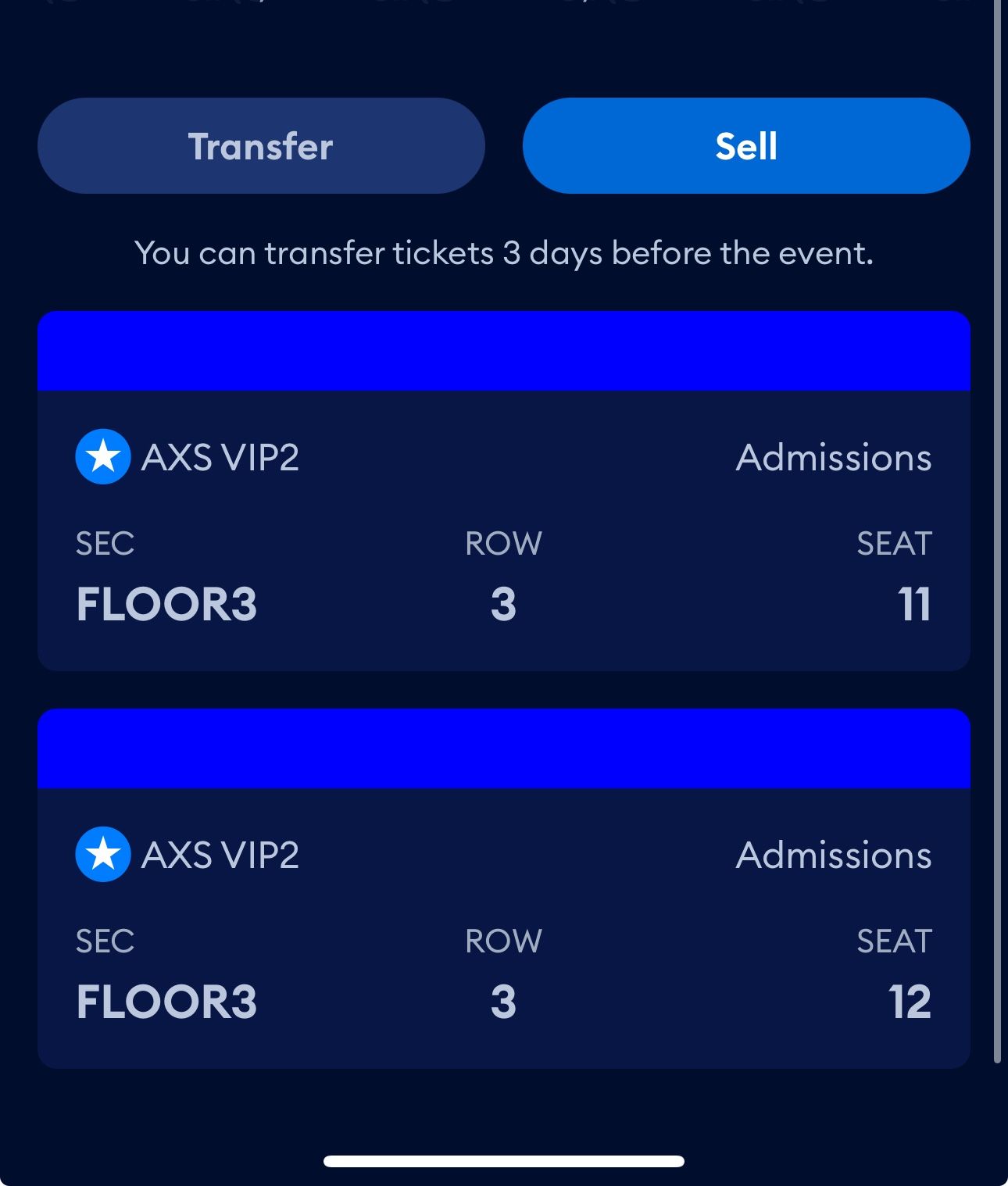The height and width of the screenshot is (1186, 1008).
Task: Select the Admissions label on the seat 11 ticket
Action: click(x=834, y=457)
